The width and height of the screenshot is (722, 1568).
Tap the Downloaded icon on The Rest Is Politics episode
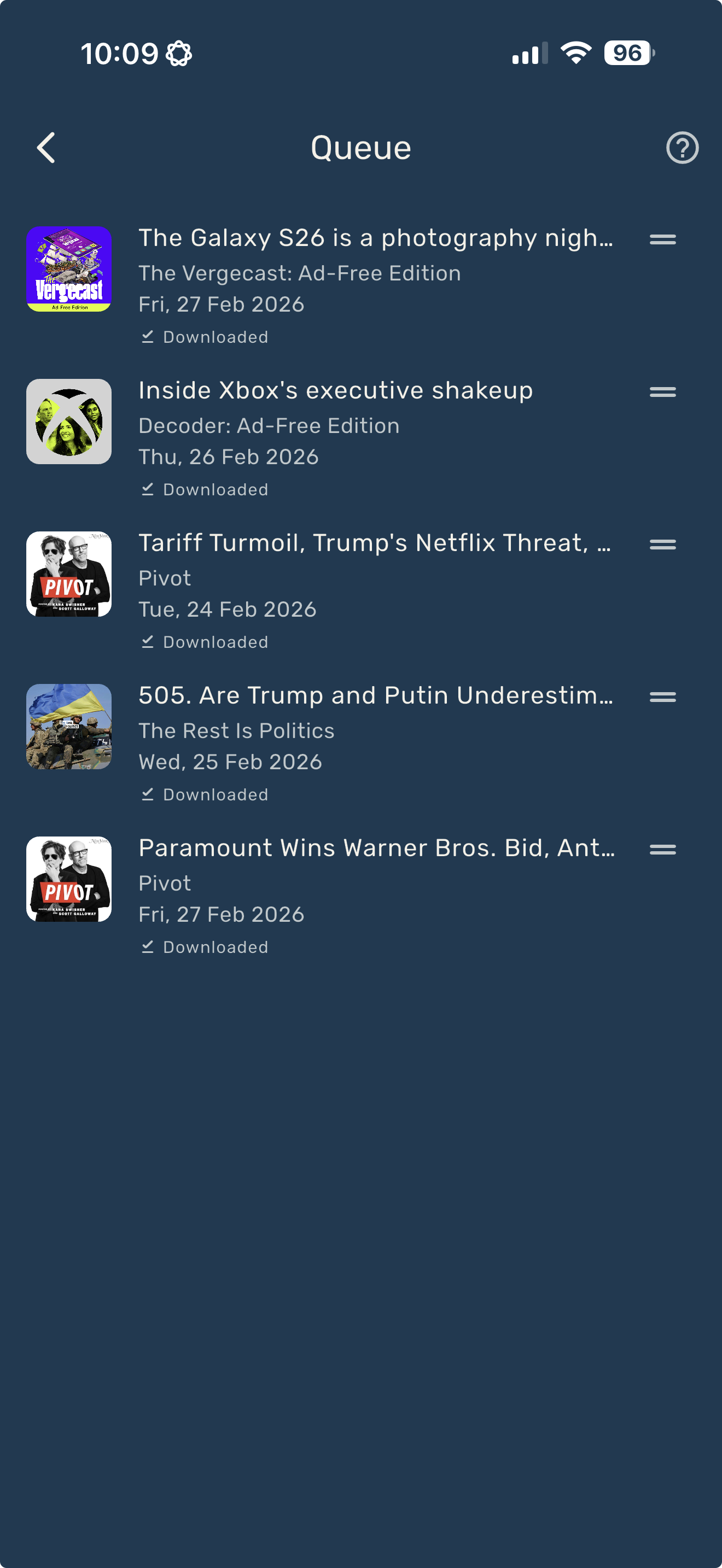(x=148, y=794)
